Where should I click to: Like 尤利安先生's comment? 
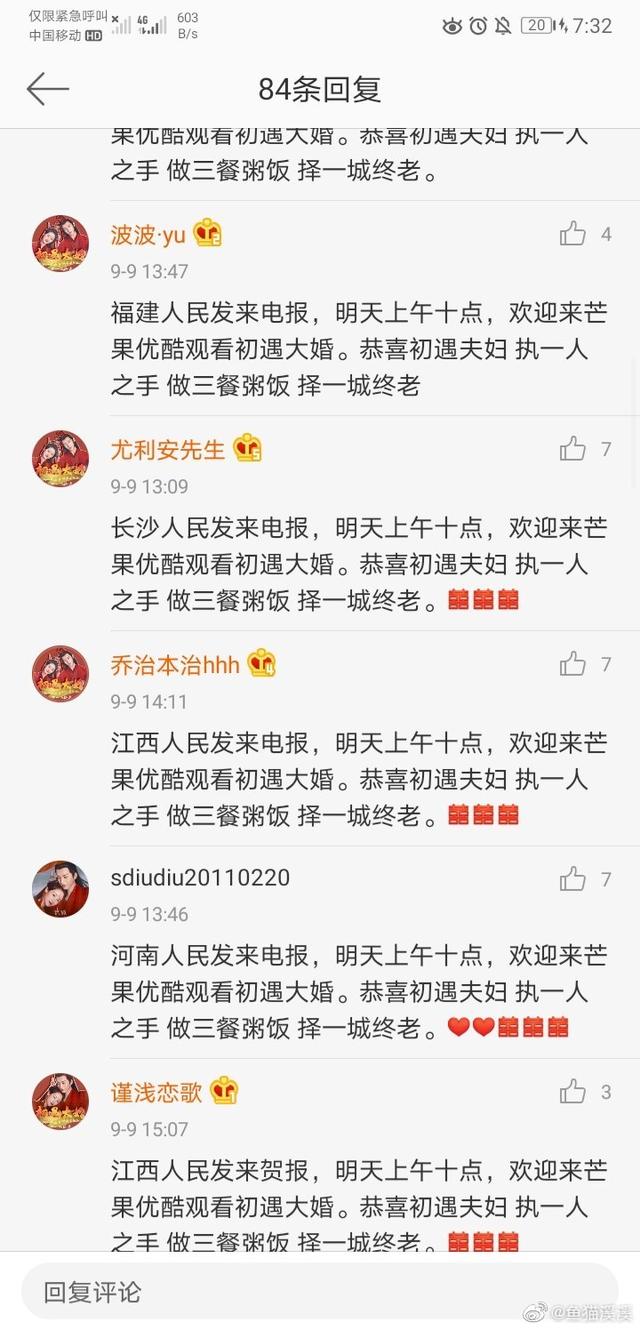(x=573, y=449)
